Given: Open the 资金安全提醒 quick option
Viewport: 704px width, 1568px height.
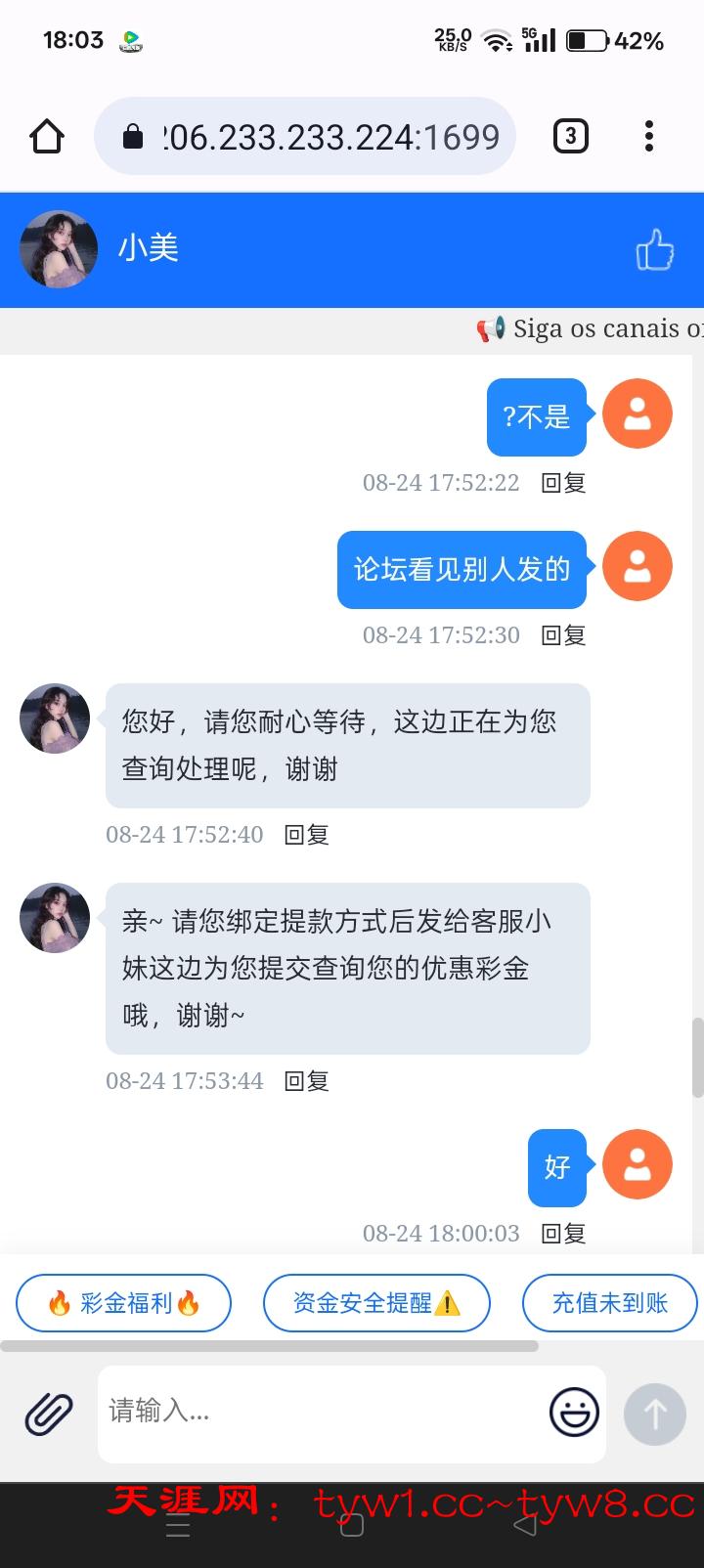Looking at the screenshot, I should click(376, 1303).
